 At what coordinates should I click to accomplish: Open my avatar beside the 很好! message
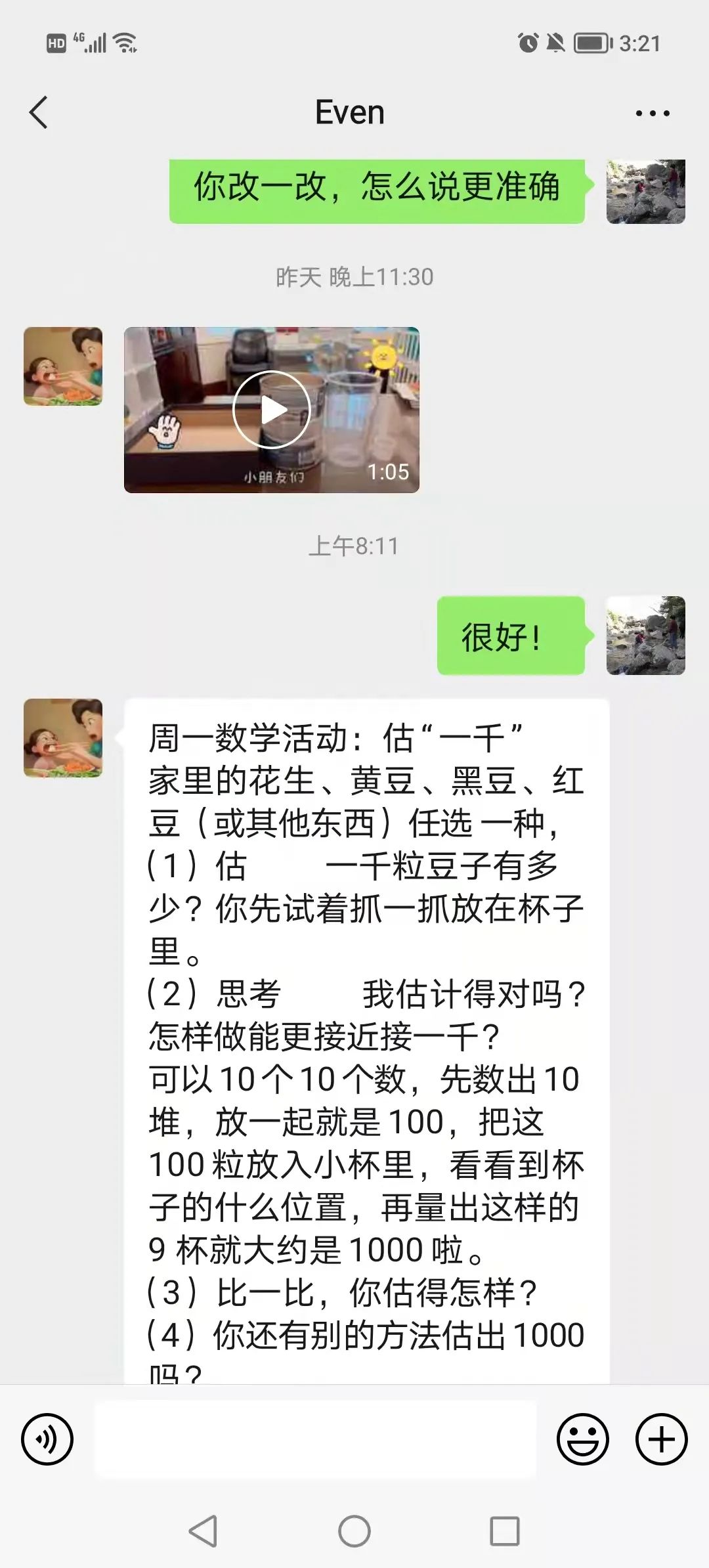point(645,635)
